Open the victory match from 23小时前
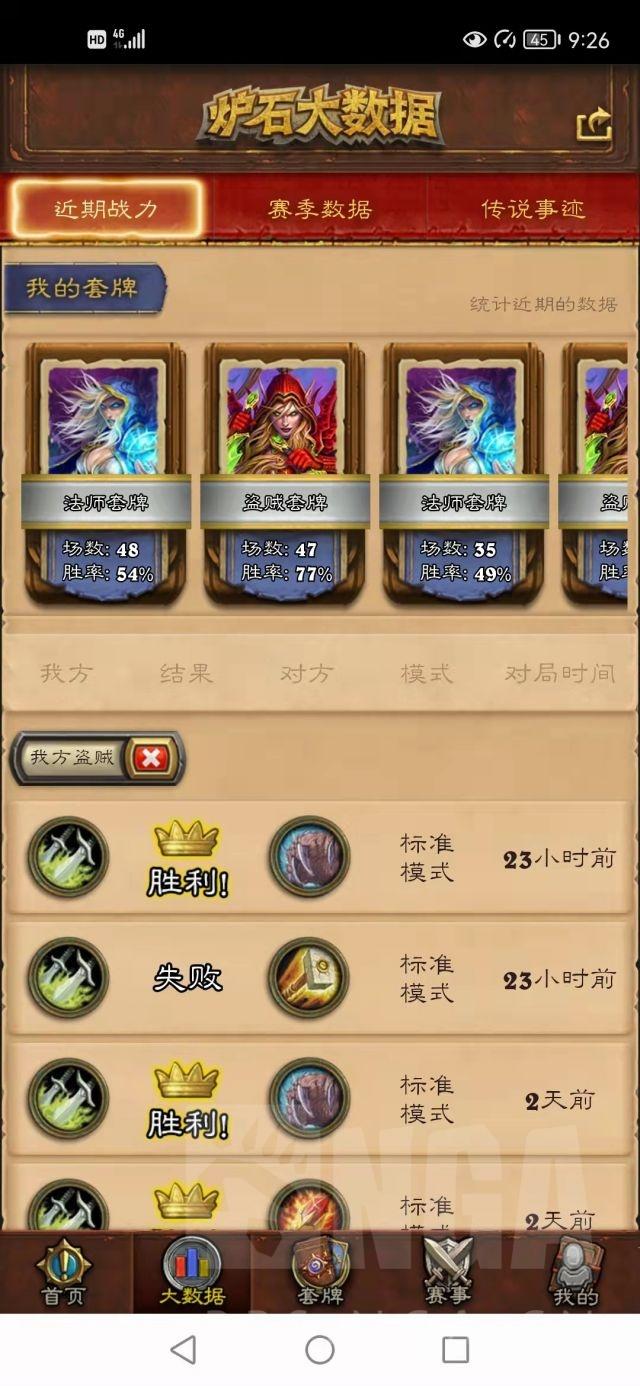This screenshot has height=1386, width=640. click(320, 858)
